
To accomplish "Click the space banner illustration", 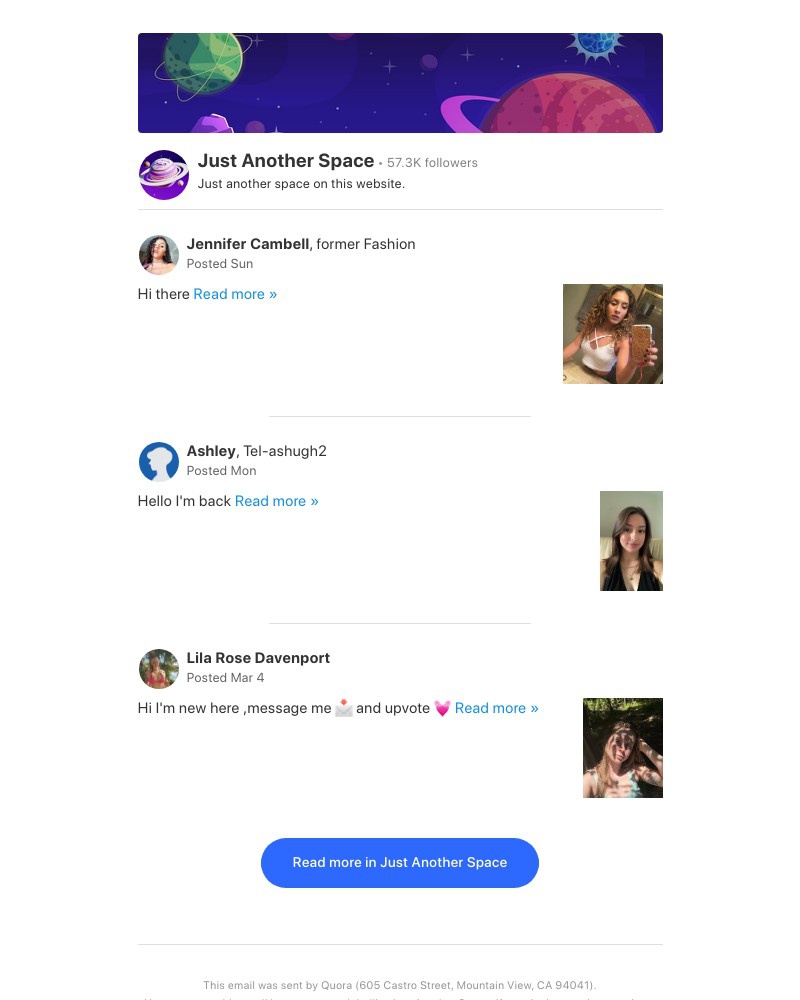I will tap(400, 83).
